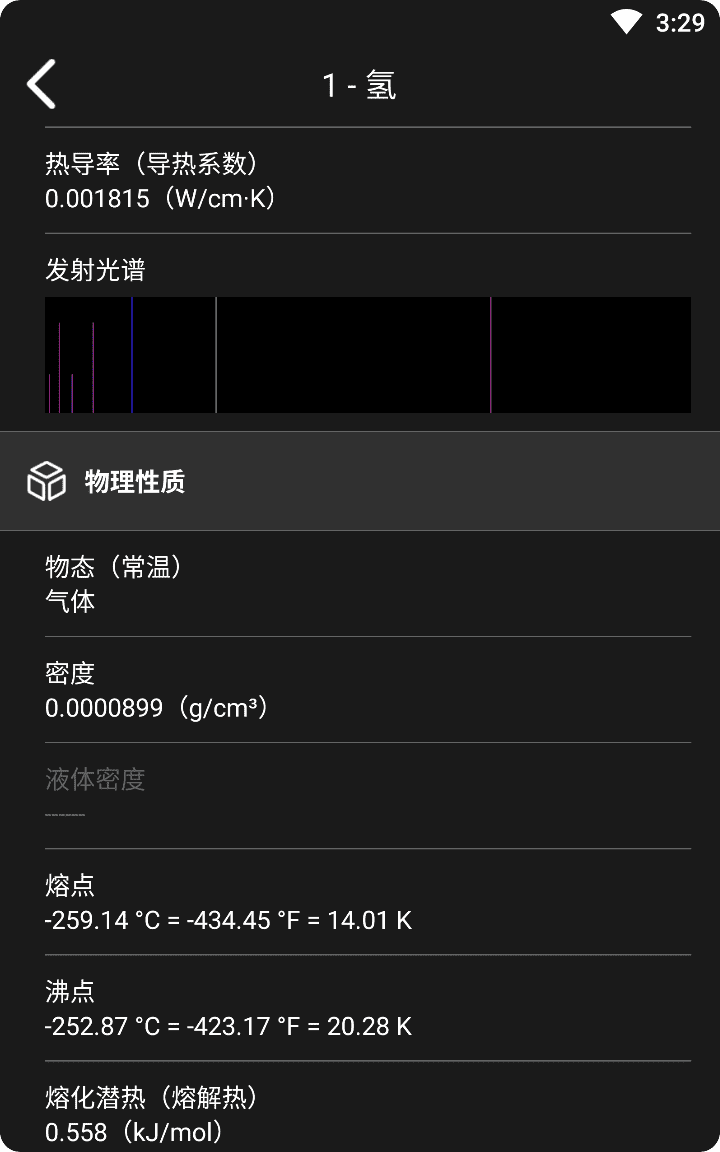Open the 发射光谱 spectrum image
This screenshot has height=1152, width=720.
tap(367, 355)
